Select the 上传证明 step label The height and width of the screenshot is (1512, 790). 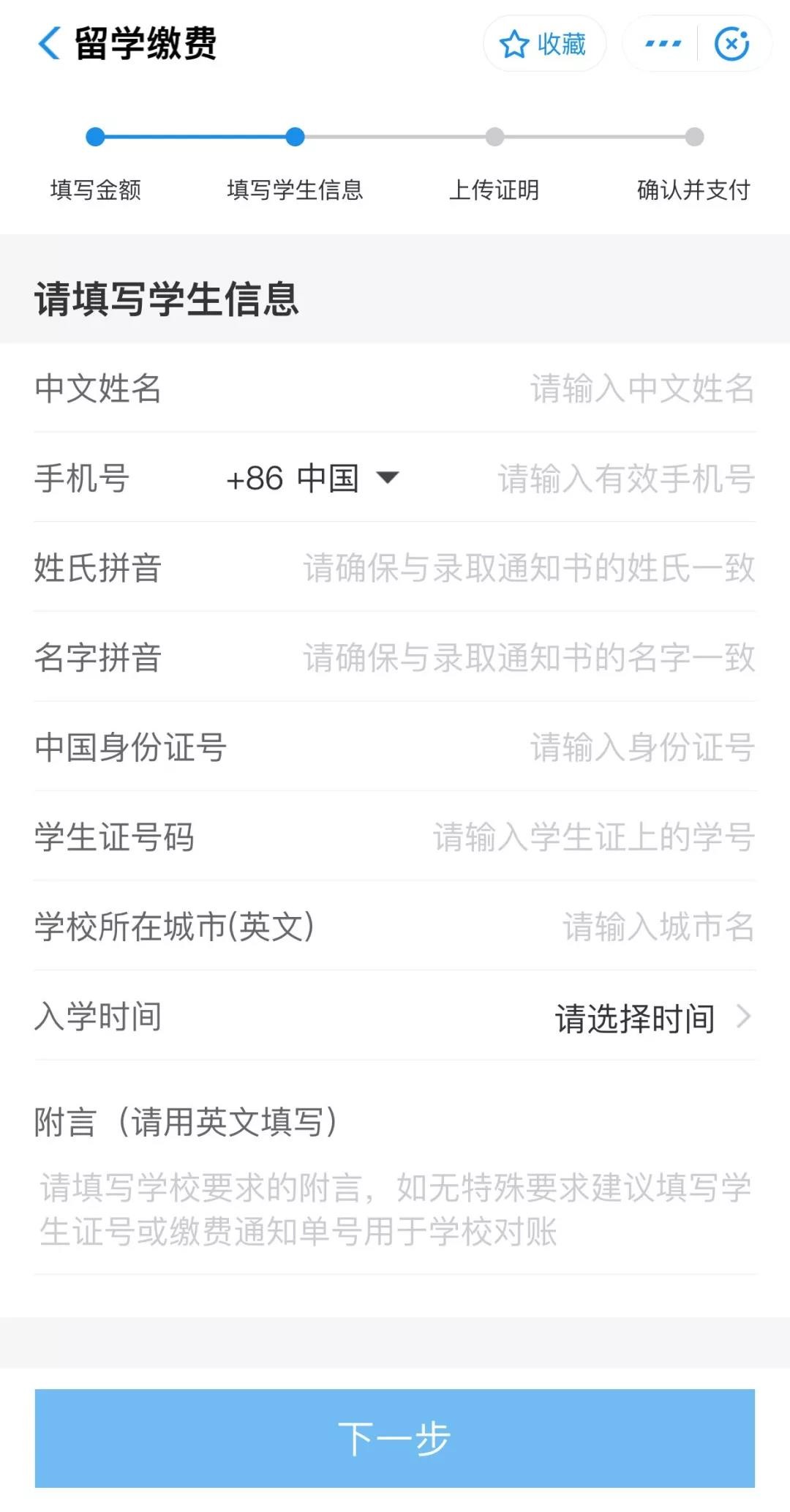pos(494,190)
